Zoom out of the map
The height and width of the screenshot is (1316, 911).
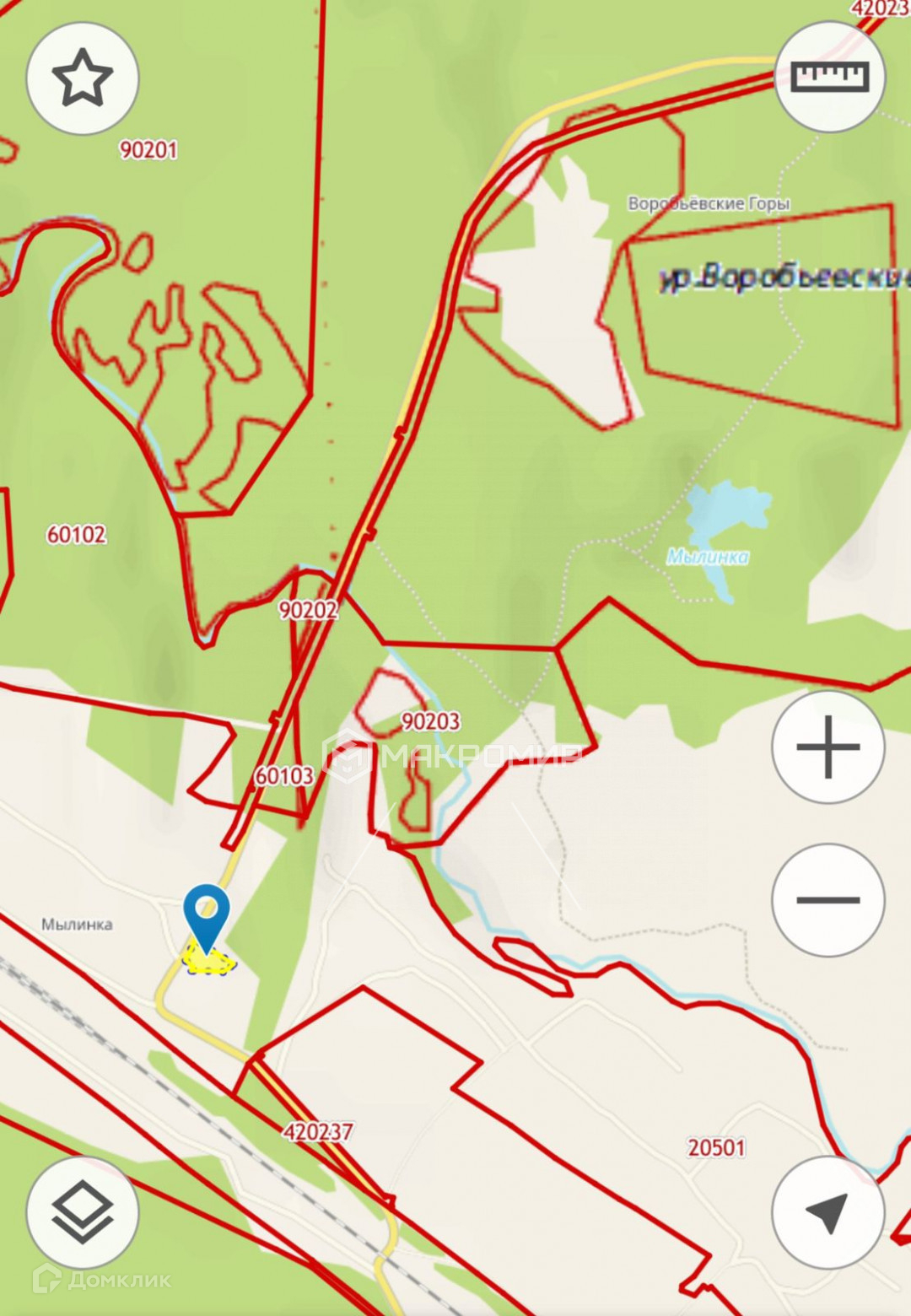click(x=827, y=899)
